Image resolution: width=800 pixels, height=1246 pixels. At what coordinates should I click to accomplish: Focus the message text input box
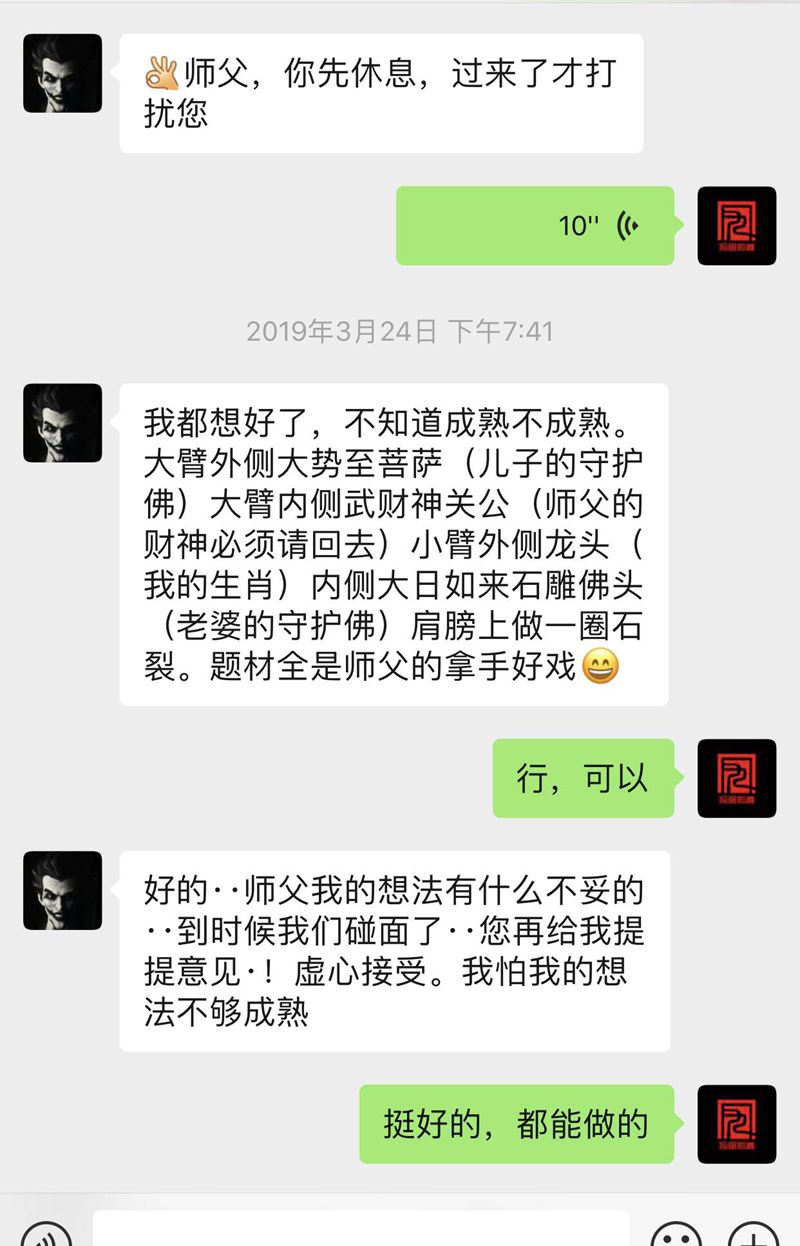tap(360, 1232)
